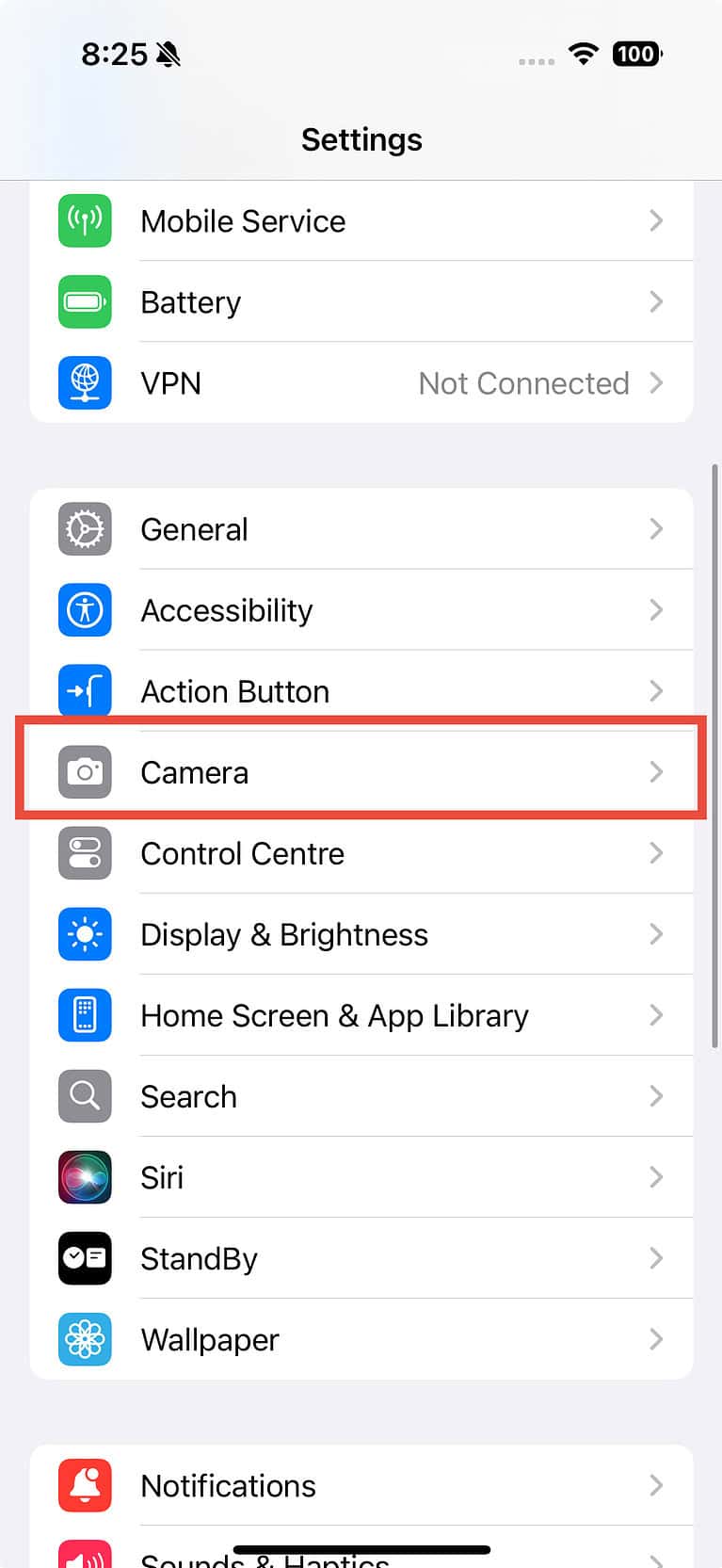Image resolution: width=722 pixels, height=1568 pixels.
Task: Open the General gear icon
Action: tap(85, 528)
